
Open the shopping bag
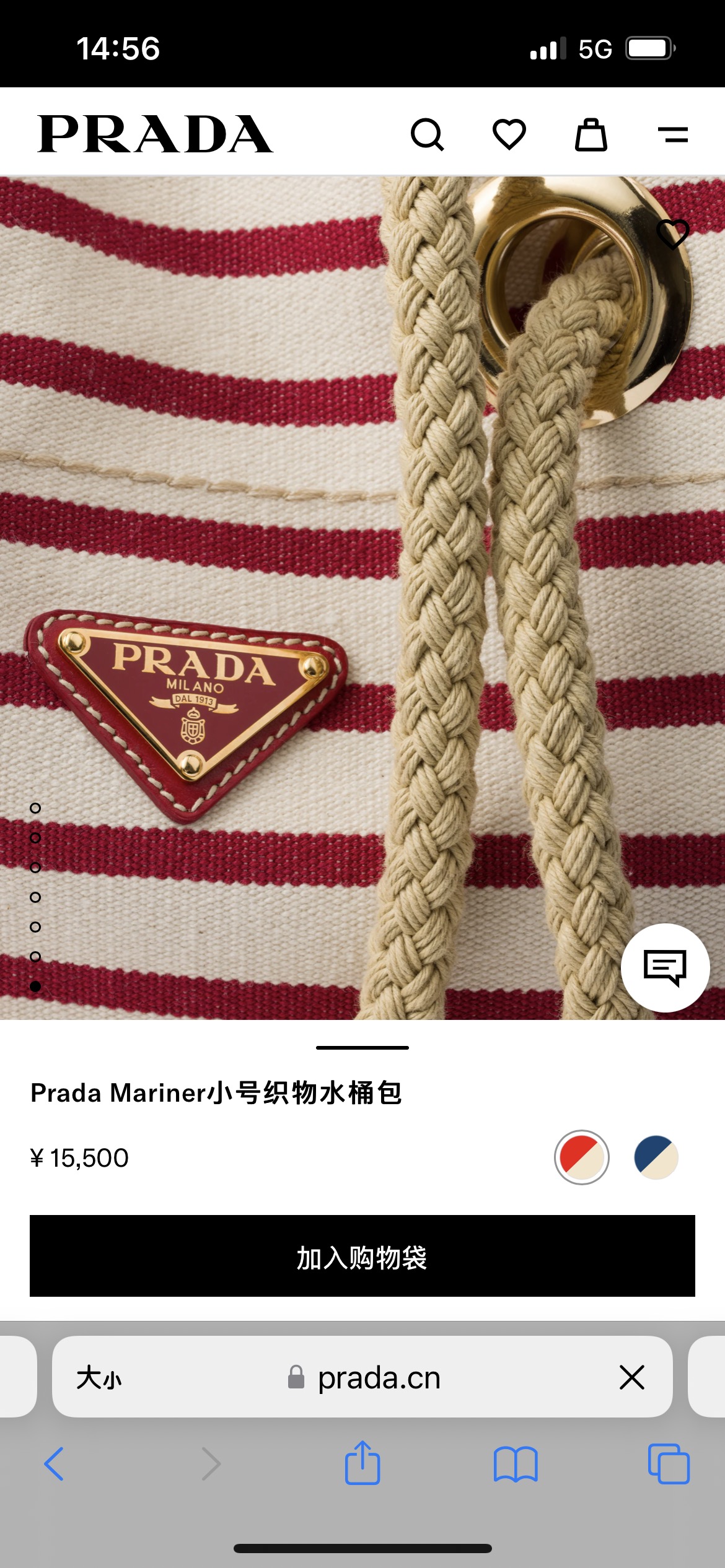591,134
